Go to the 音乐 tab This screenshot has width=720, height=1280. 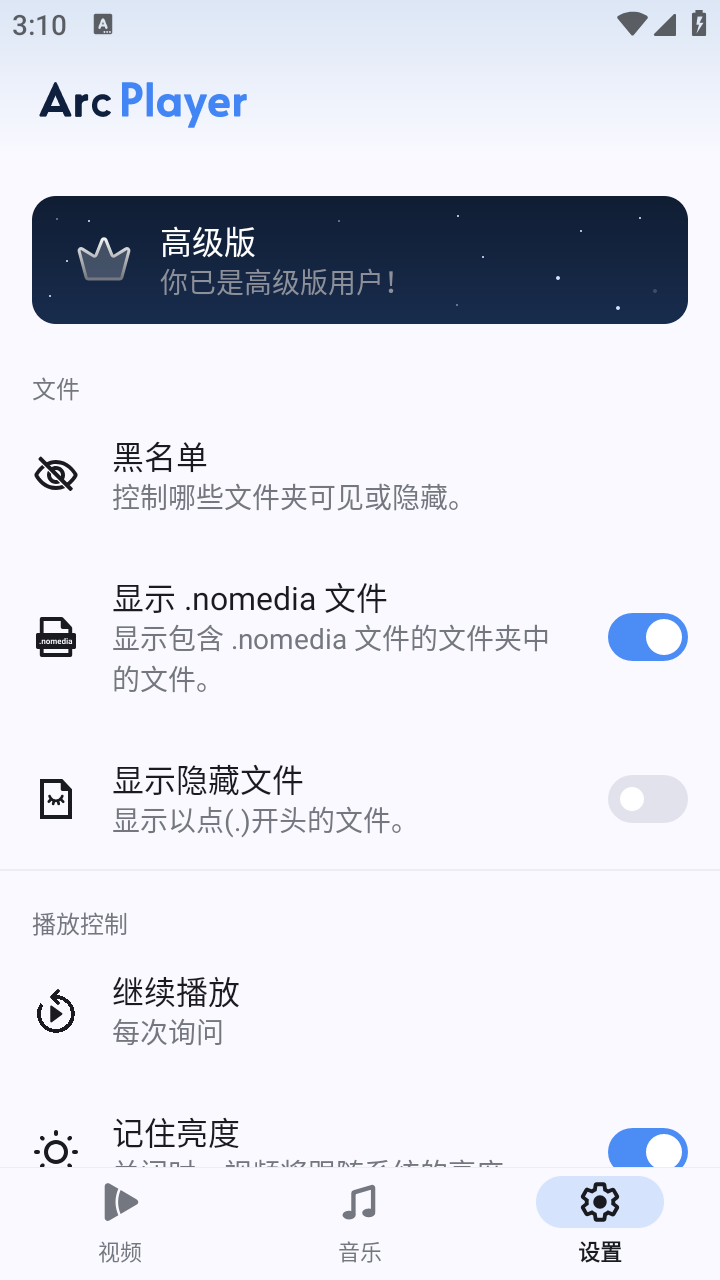360,1222
